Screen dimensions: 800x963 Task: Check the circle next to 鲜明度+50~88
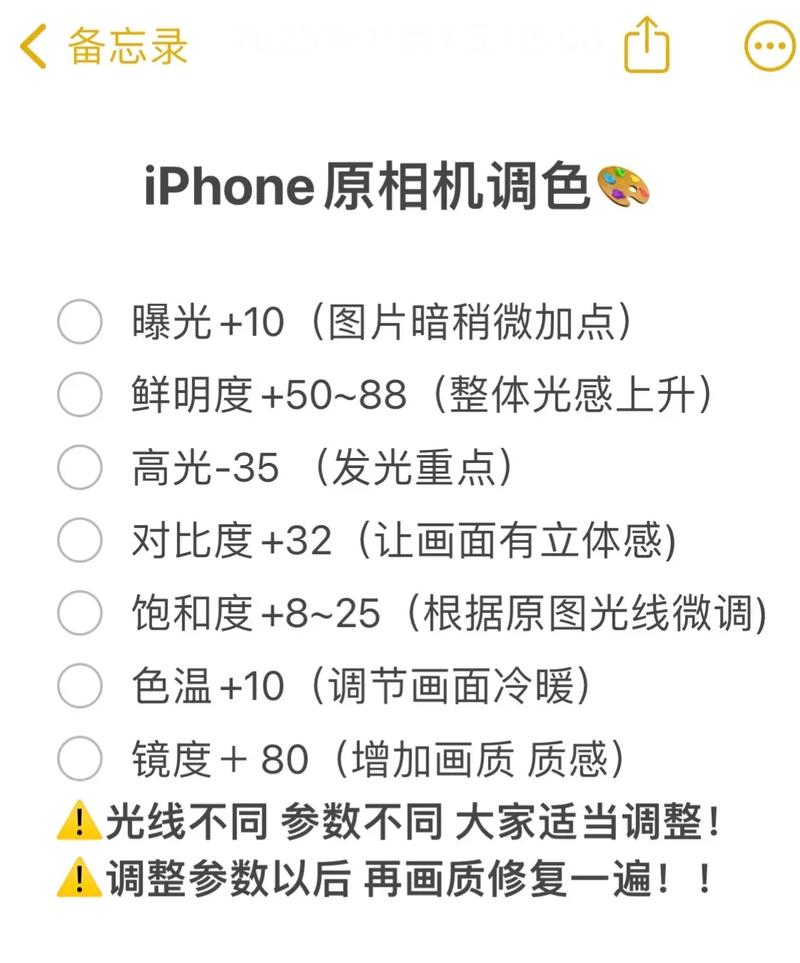point(78,394)
